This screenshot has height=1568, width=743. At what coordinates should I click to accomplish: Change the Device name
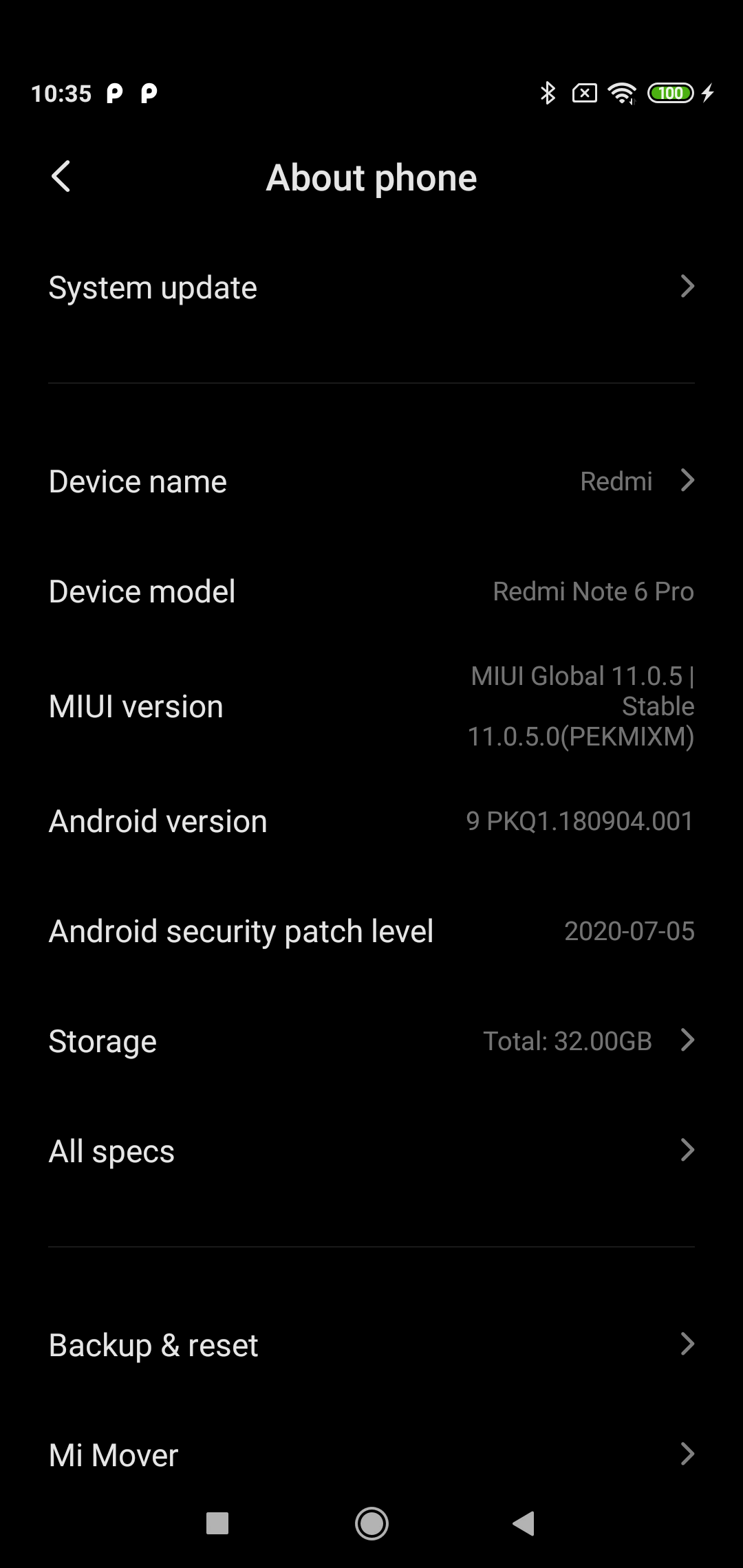coord(371,481)
